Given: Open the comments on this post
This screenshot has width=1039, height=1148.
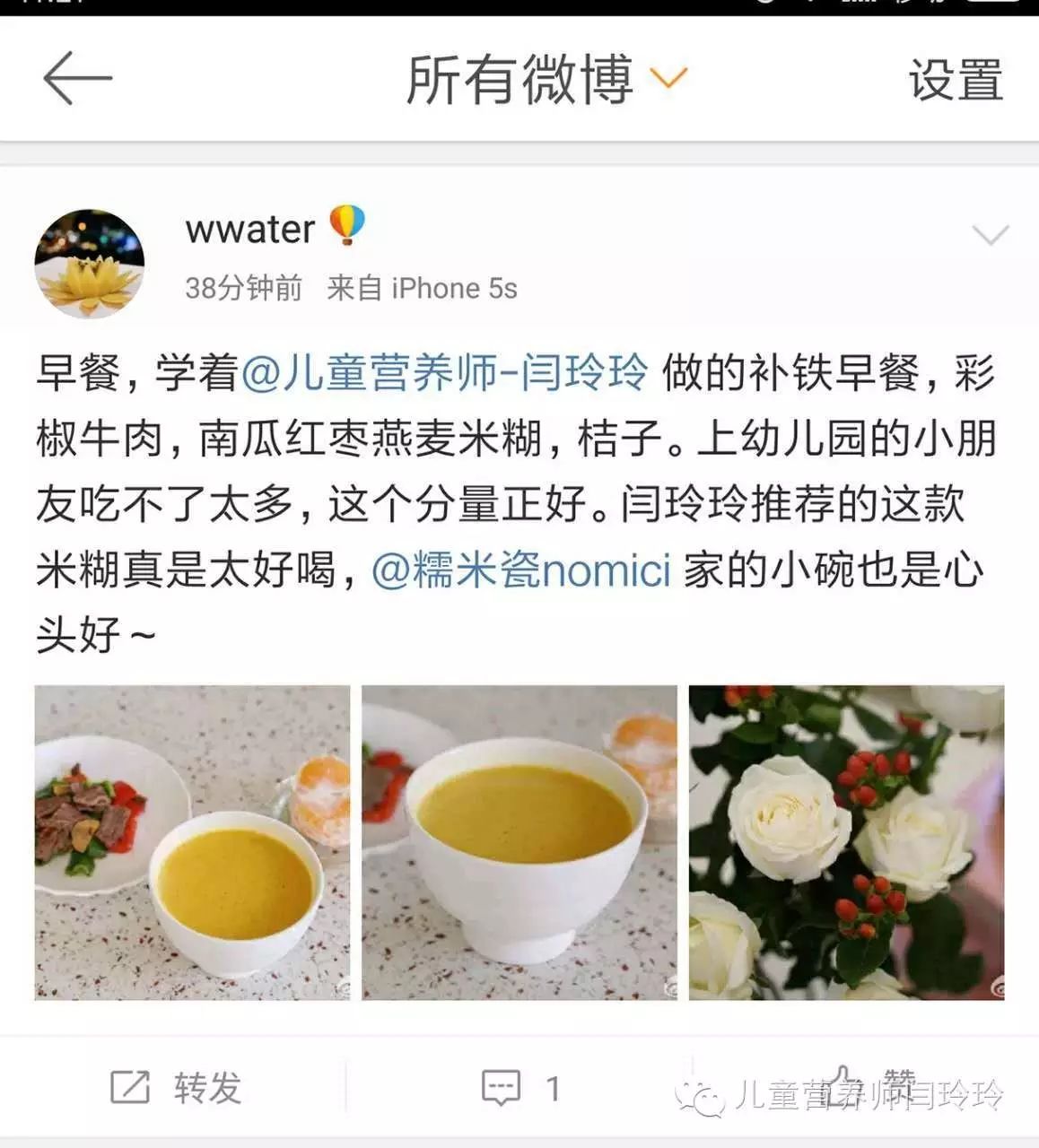Looking at the screenshot, I should coord(521,1088).
